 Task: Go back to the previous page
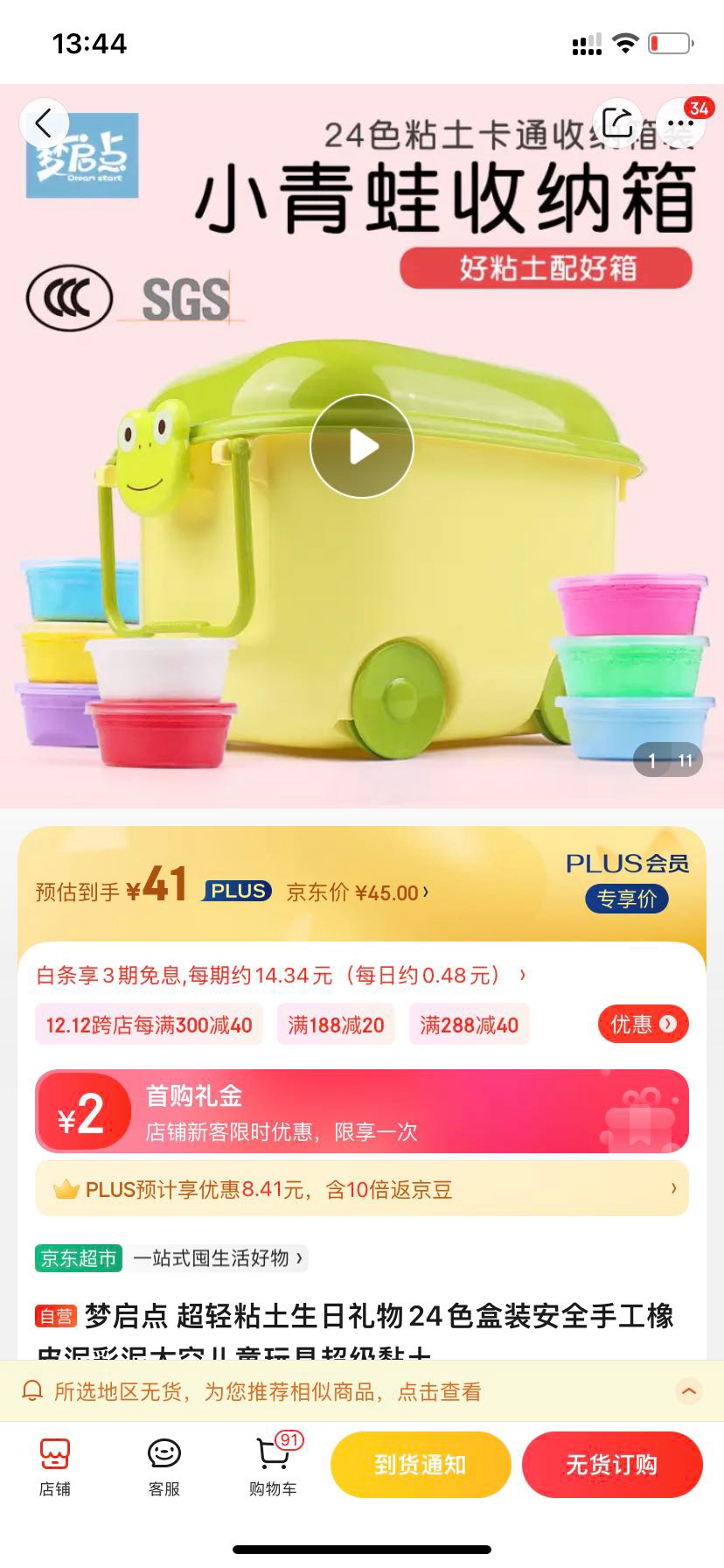tap(44, 123)
